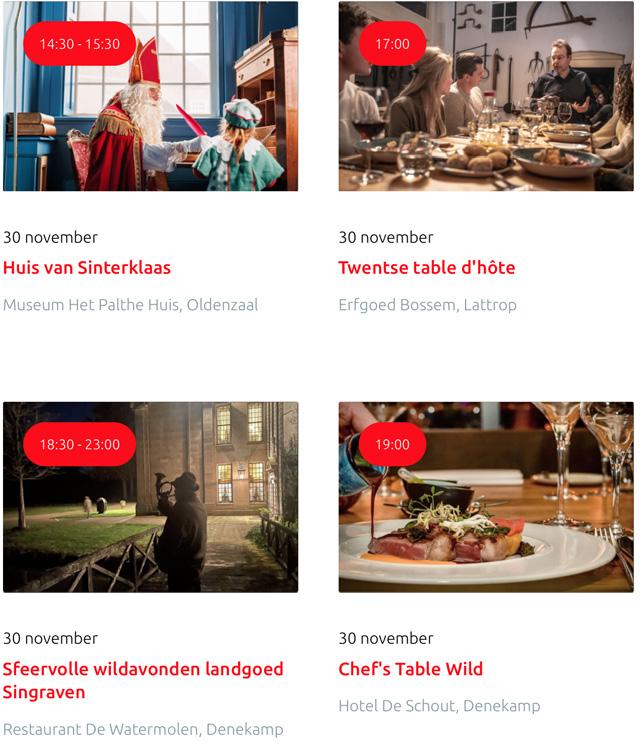View Sfeervolle wildavonden landgoed Singraven title link
Screen dimensions: 642x747
143,680
